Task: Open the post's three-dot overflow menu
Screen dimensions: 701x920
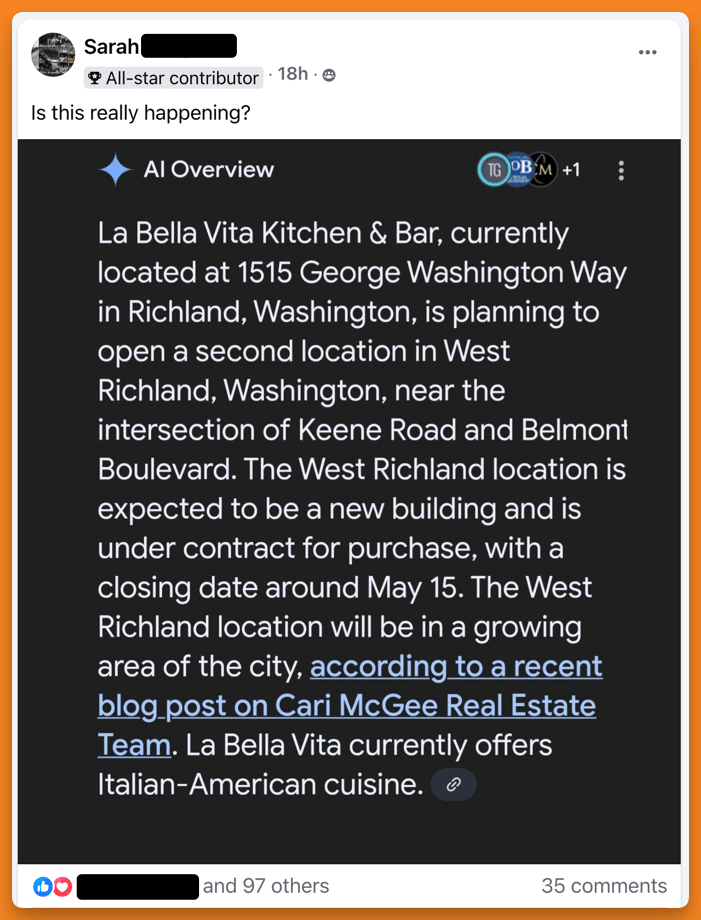Action: 648,52
